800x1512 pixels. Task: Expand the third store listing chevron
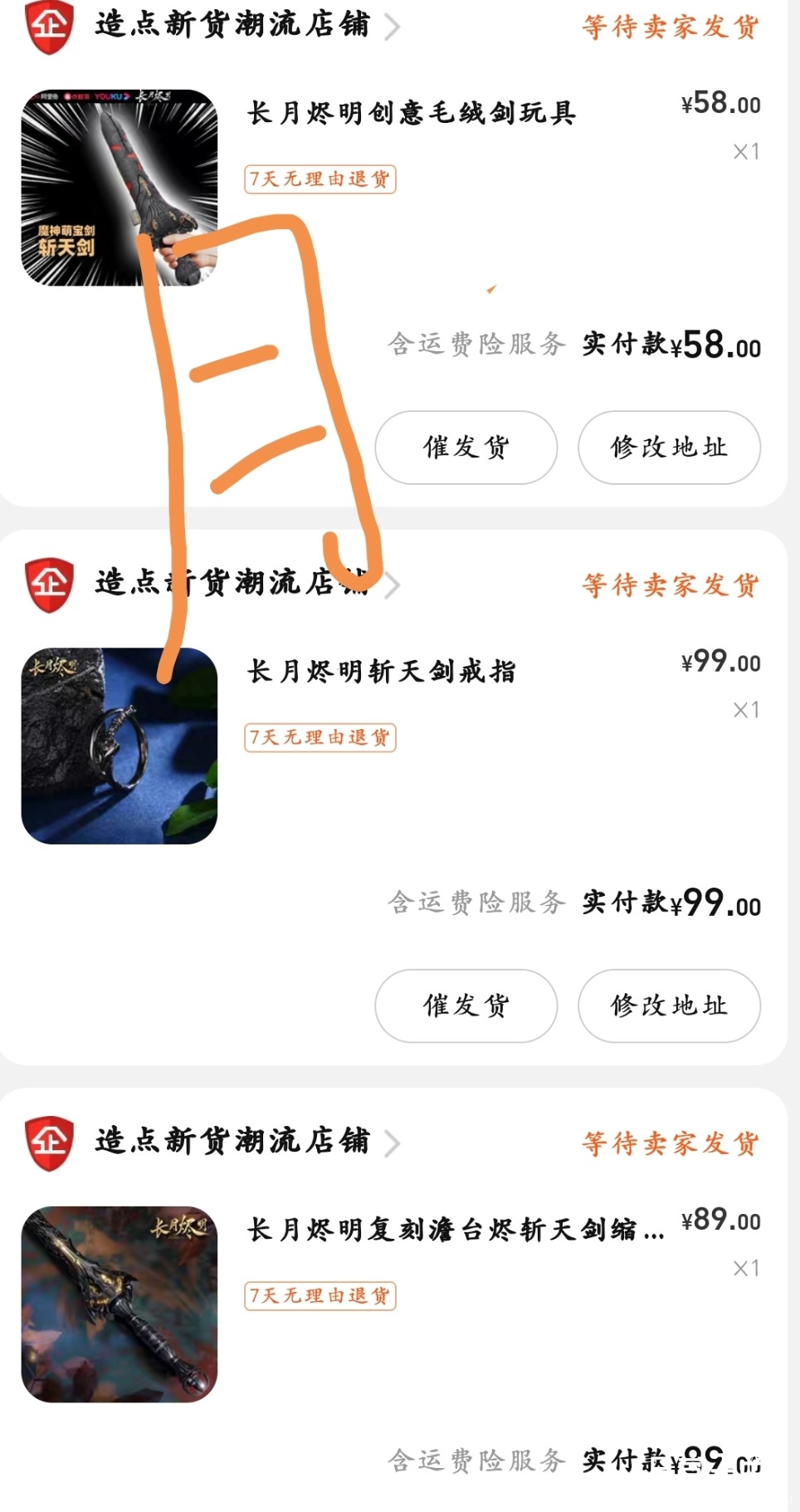pos(392,1143)
